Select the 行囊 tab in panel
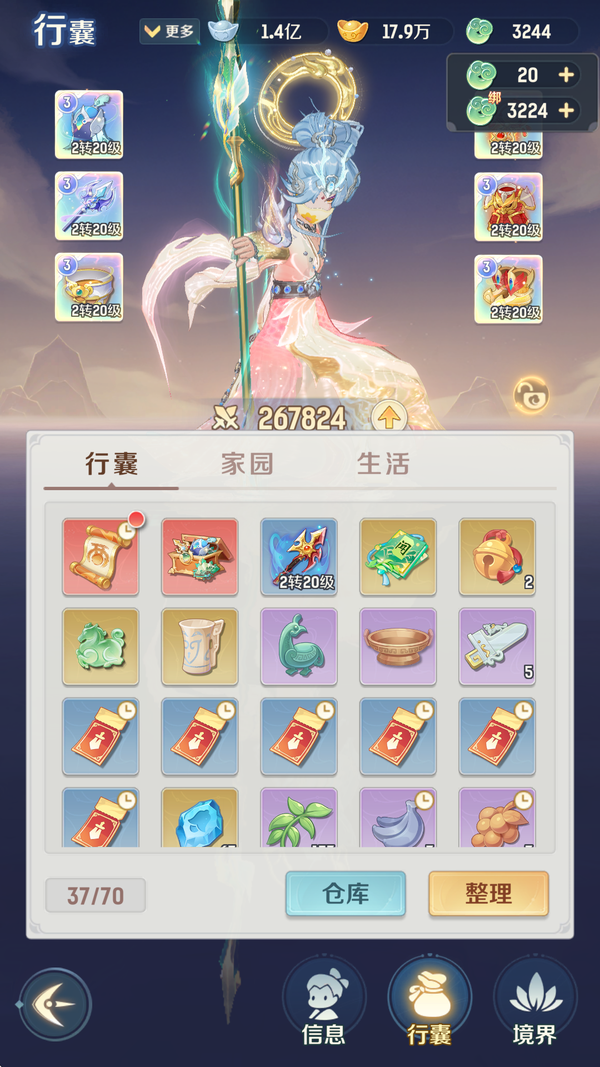Viewport: 600px width, 1067px height. pyautogui.click(x=111, y=464)
